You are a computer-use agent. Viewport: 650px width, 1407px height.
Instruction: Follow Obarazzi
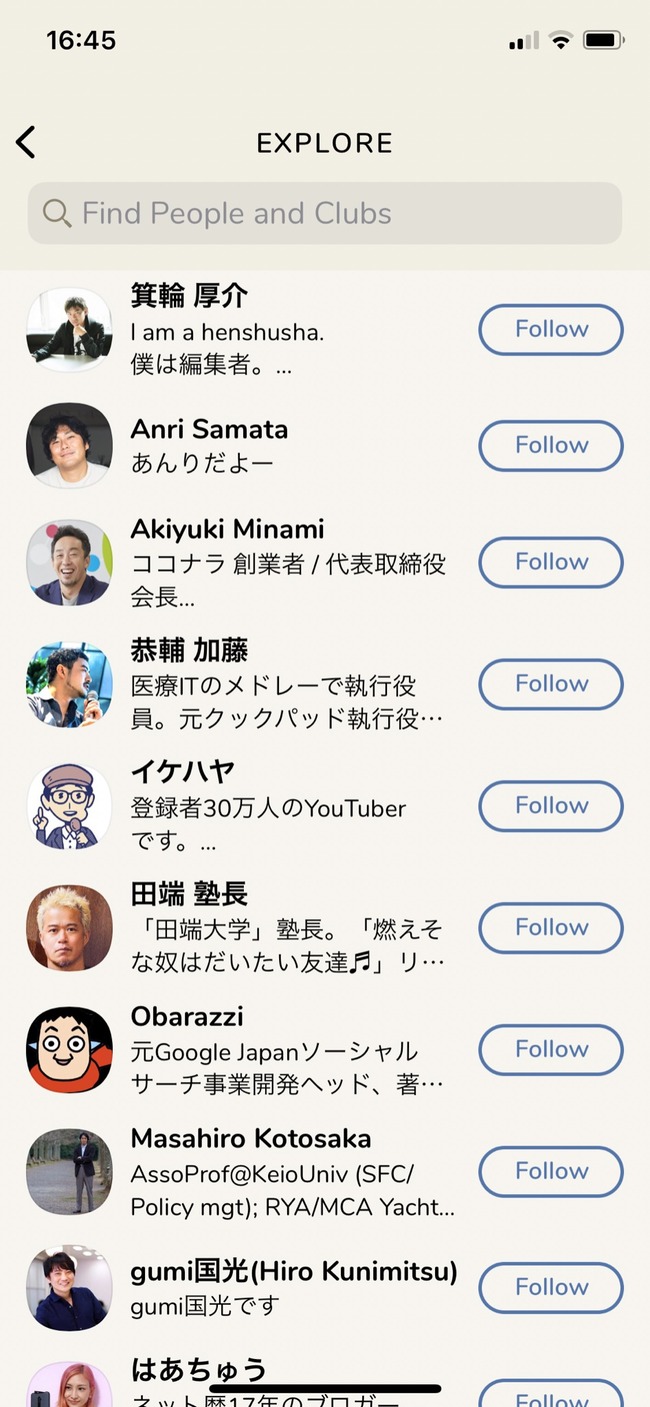pos(551,1051)
